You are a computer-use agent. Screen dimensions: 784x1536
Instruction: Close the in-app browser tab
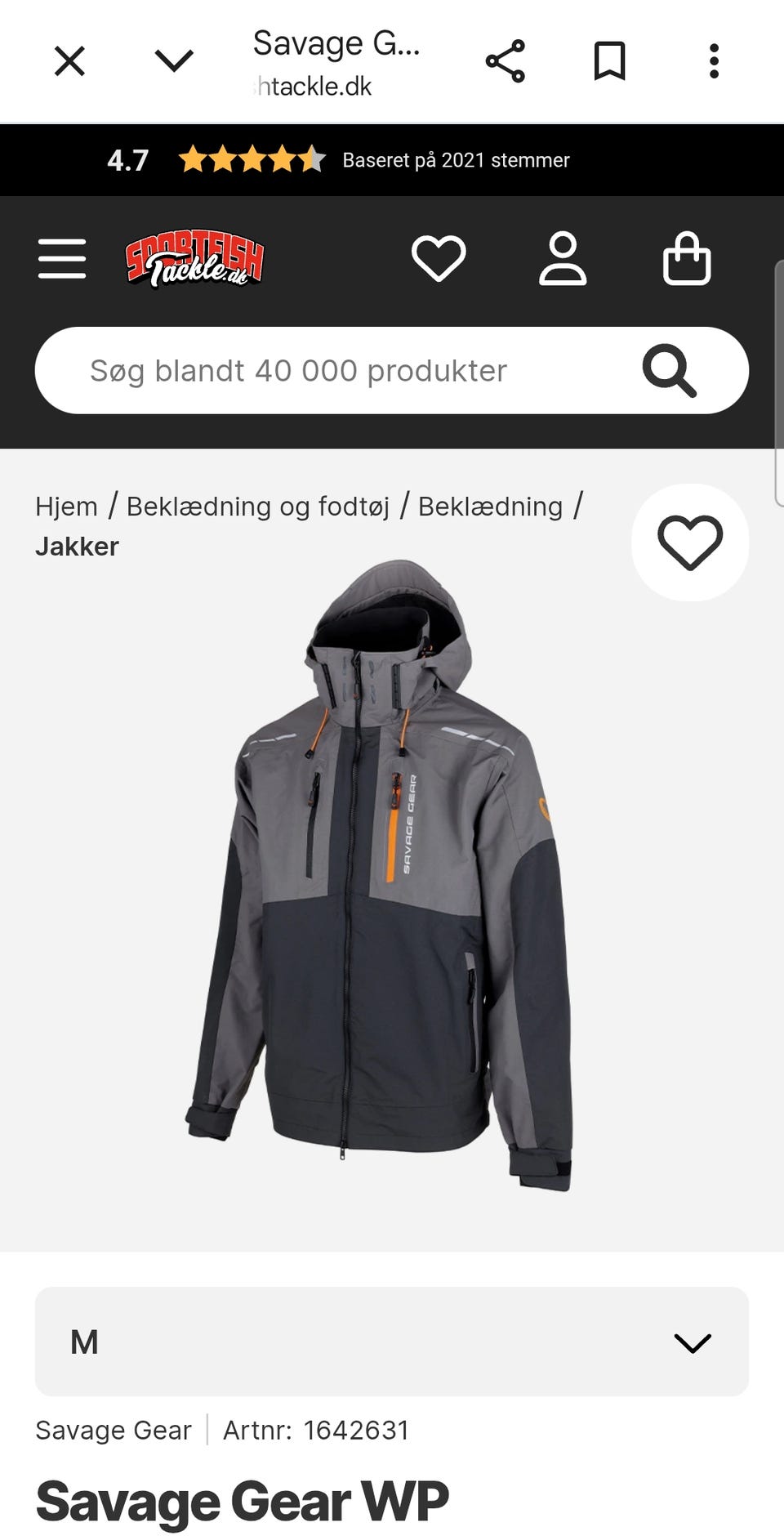tap(69, 61)
